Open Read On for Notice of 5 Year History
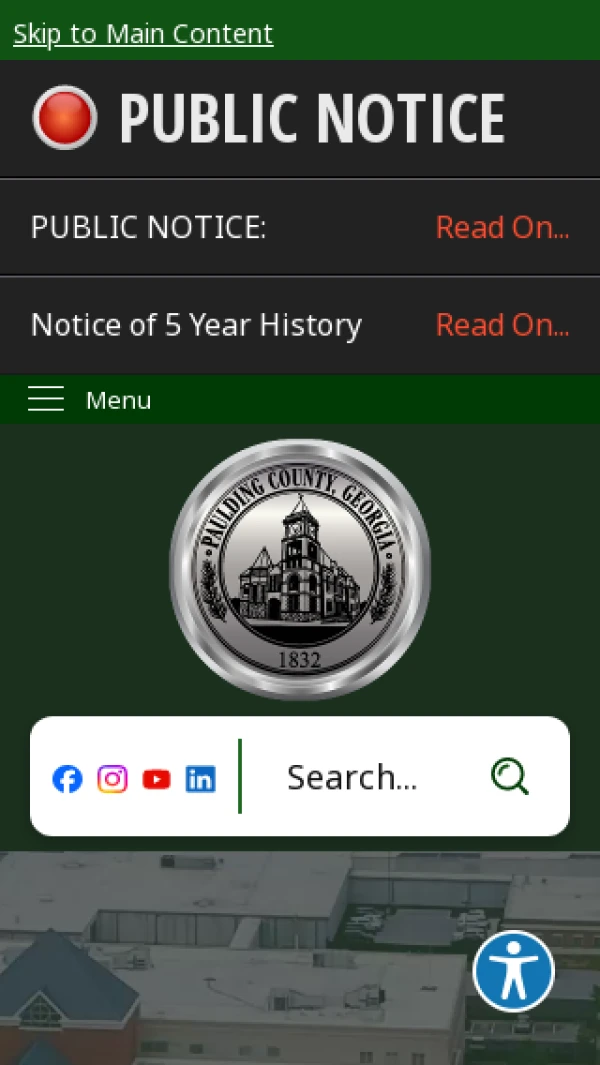The image size is (600, 1065). click(502, 325)
